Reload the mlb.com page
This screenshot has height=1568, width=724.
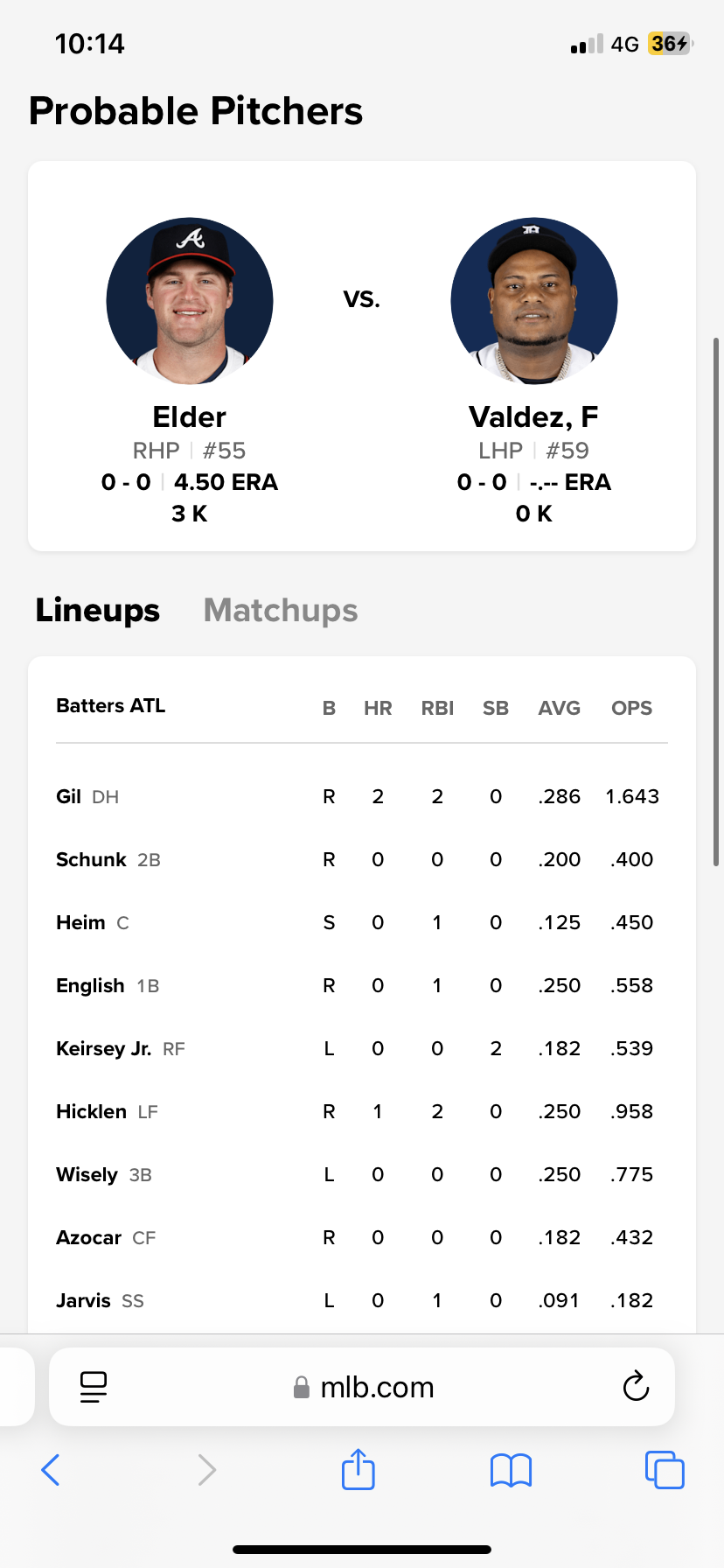[636, 1386]
